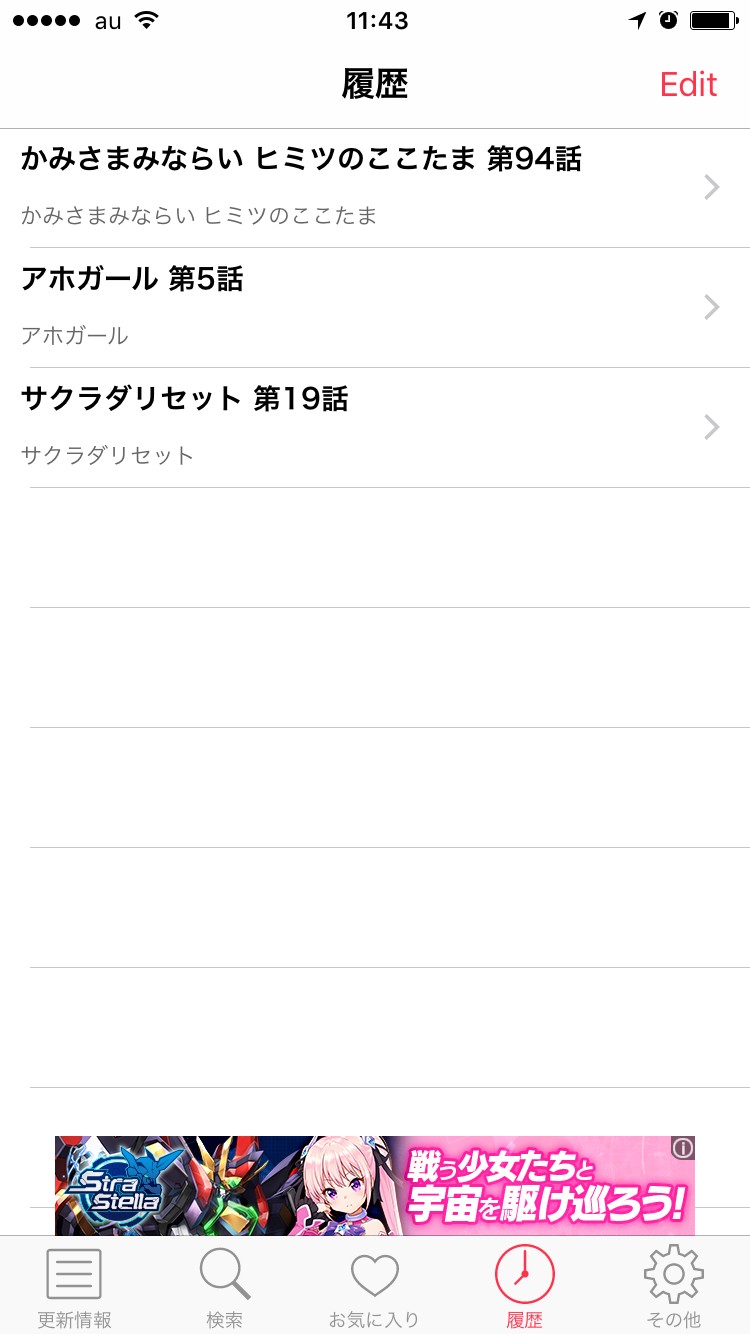Open かみさまみならい ヒミツのここたま 第94話
Screen dimensions: 750x1334
(375, 187)
